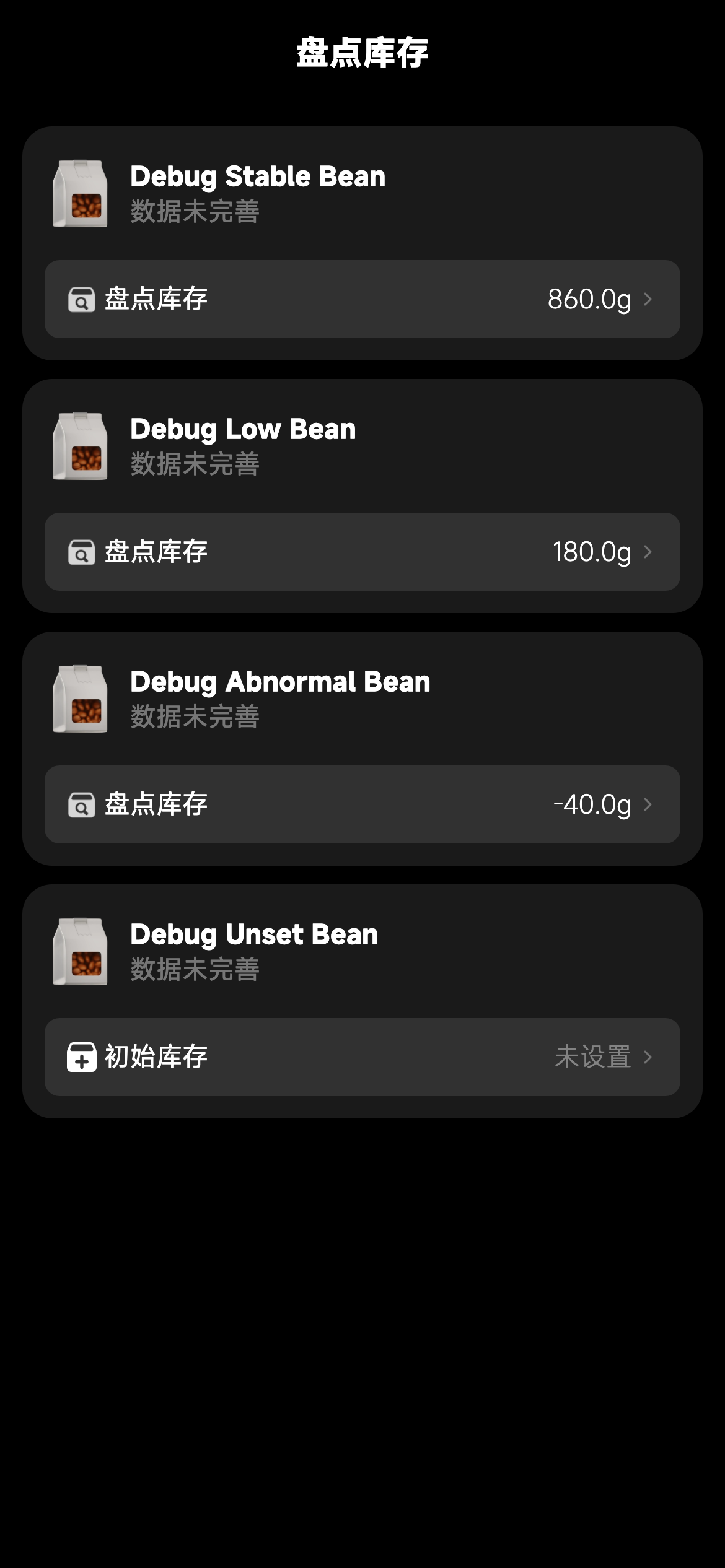Click the inventory check icon for Debug Abnormal Bean
Screen dimensions: 725x1568
click(x=81, y=804)
